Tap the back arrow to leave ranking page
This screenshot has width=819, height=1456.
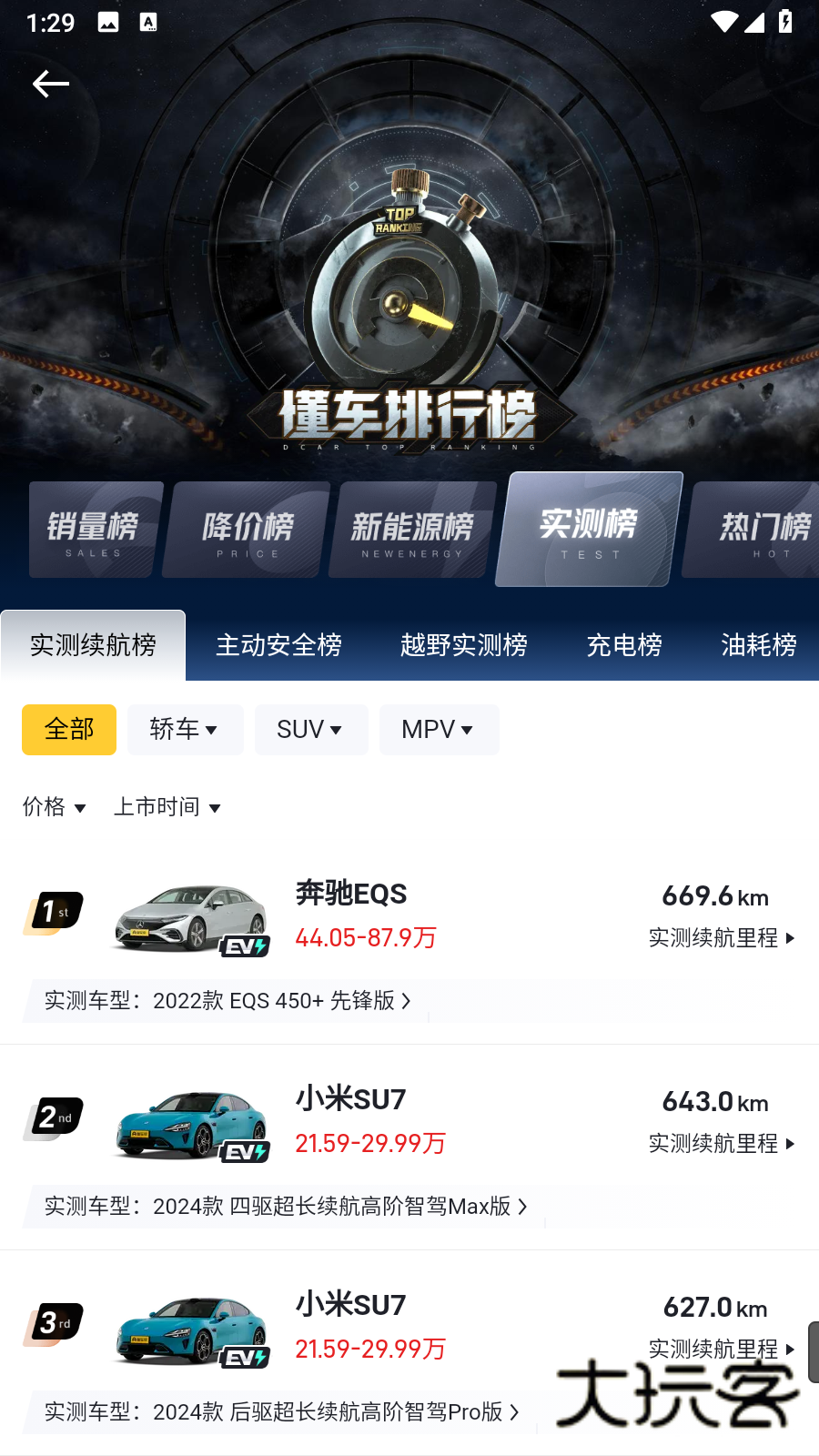coord(51,83)
